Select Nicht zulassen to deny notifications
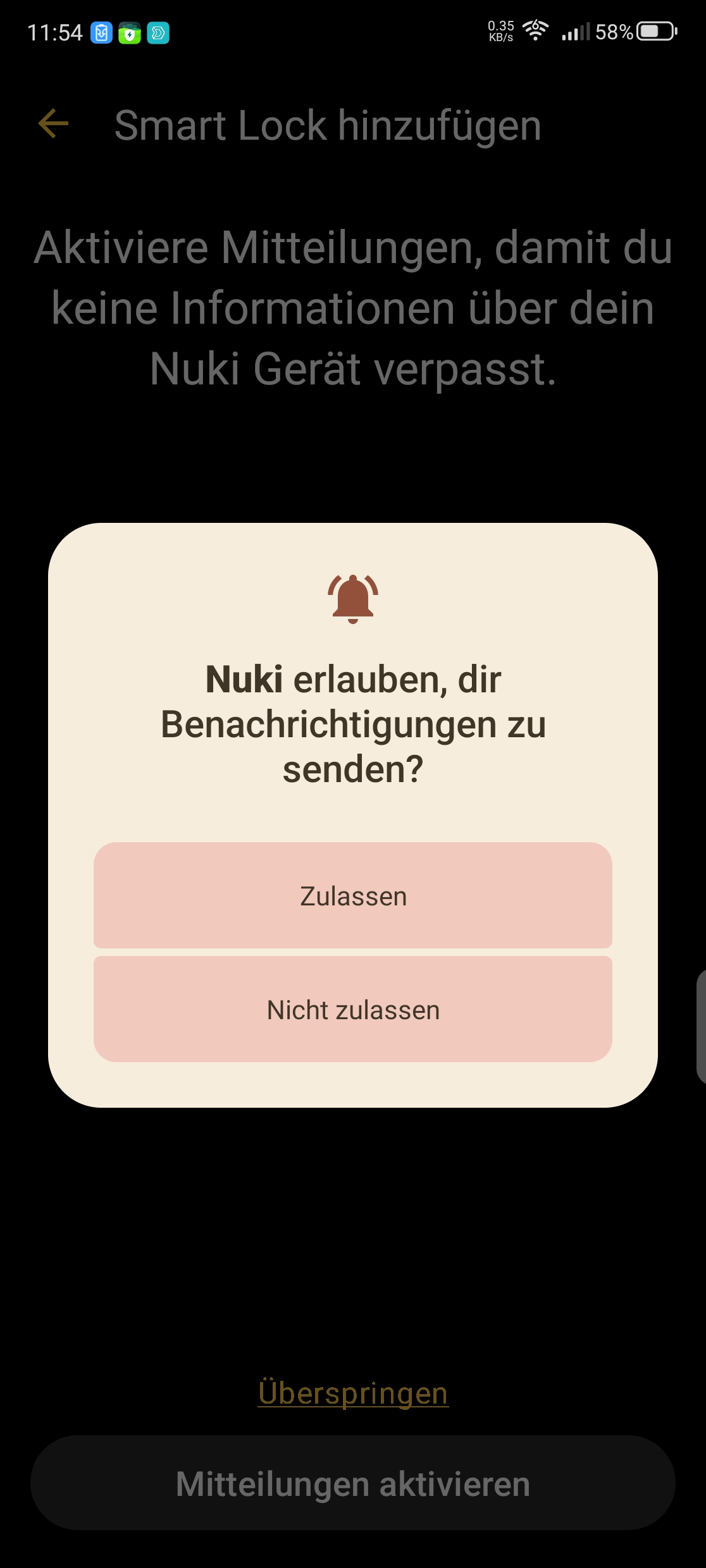Image resolution: width=706 pixels, height=1568 pixels. tap(352, 1009)
